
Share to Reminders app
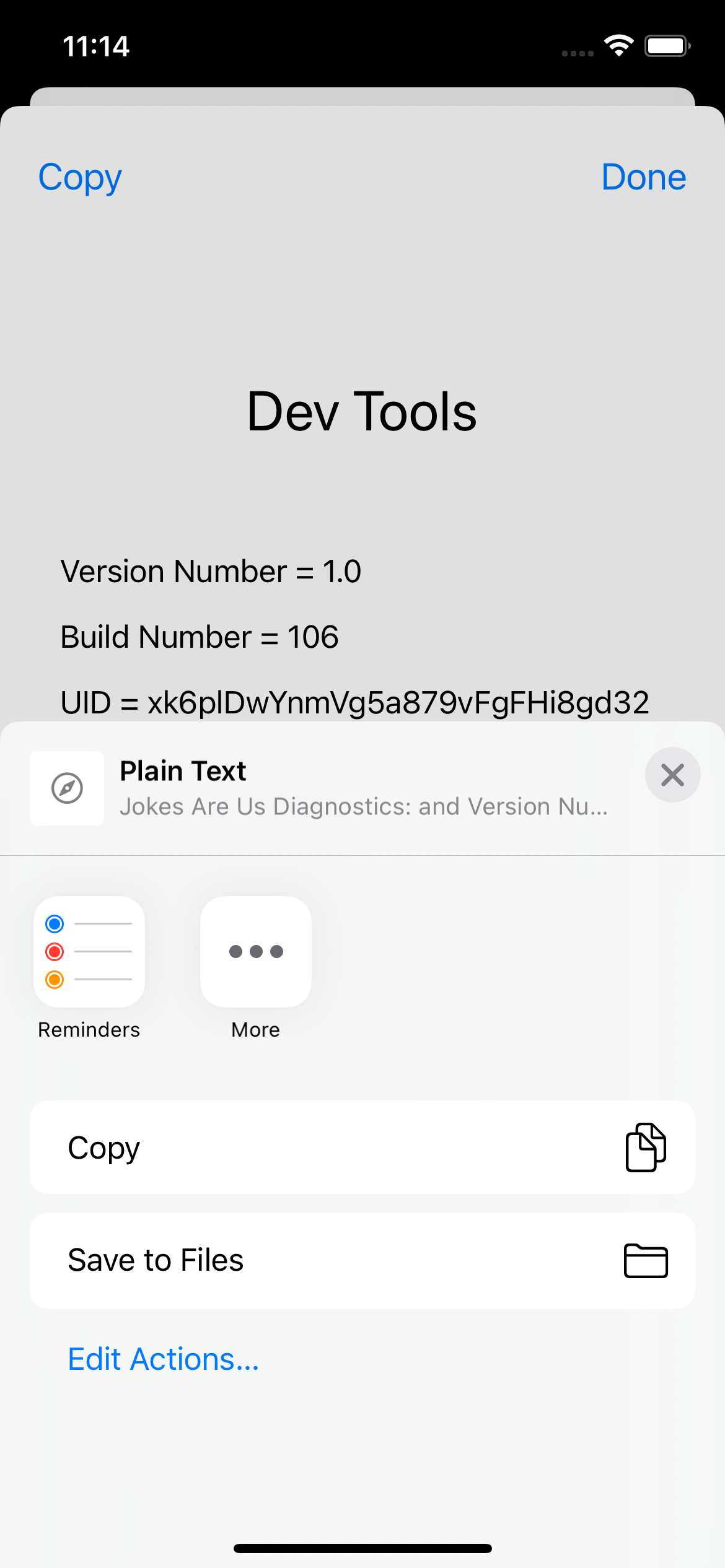[x=89, y=952]
